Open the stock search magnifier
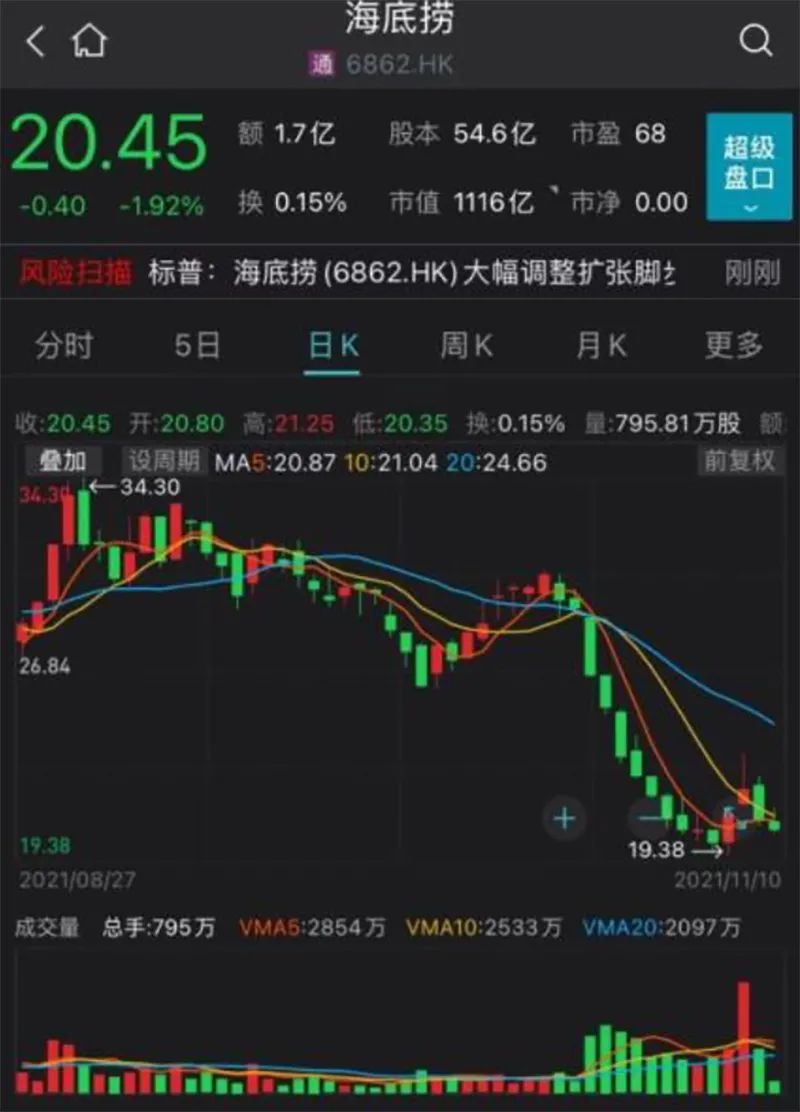 (755, 42)
